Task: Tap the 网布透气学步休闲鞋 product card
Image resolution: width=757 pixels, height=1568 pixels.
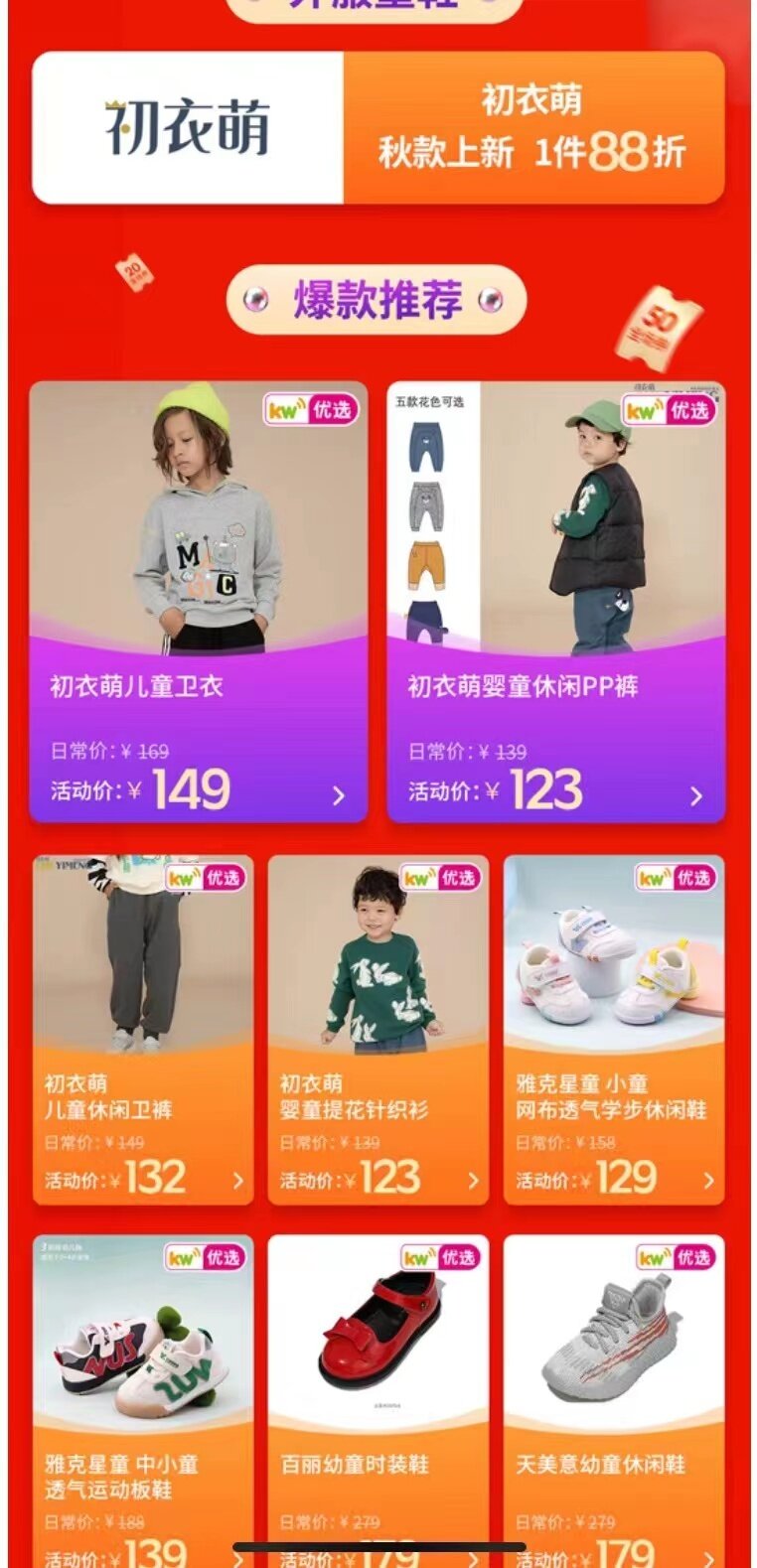Action: (614, 1030)
